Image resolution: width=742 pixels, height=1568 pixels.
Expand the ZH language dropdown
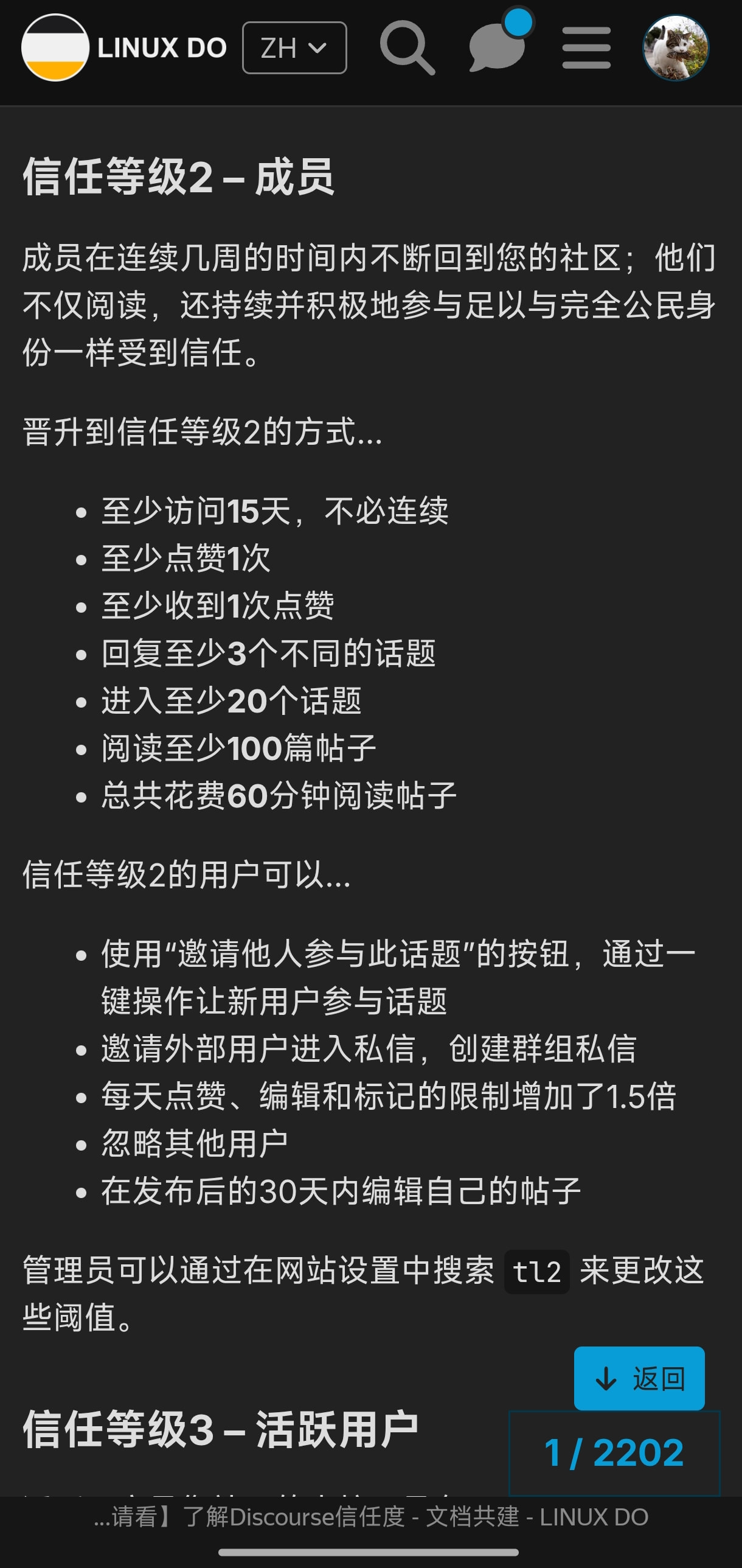(294, 47)
